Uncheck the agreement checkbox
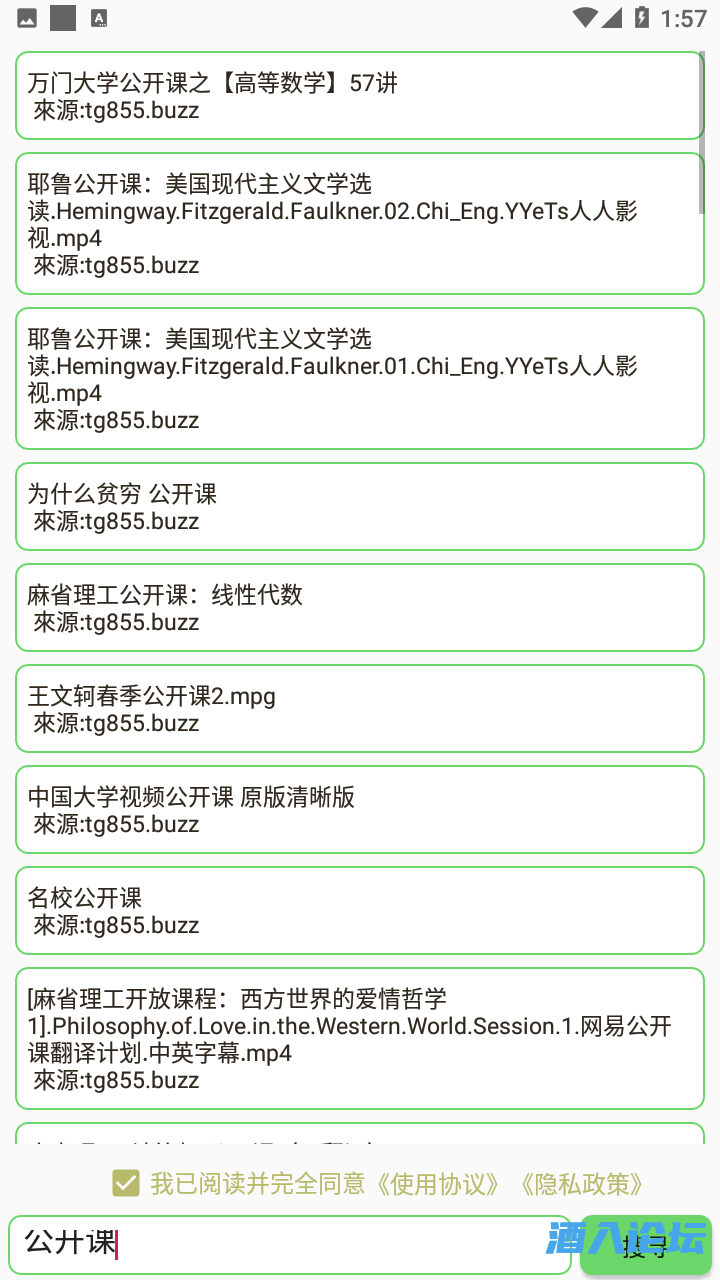This screenshot has width=720, height=1280. (126, 1183)
